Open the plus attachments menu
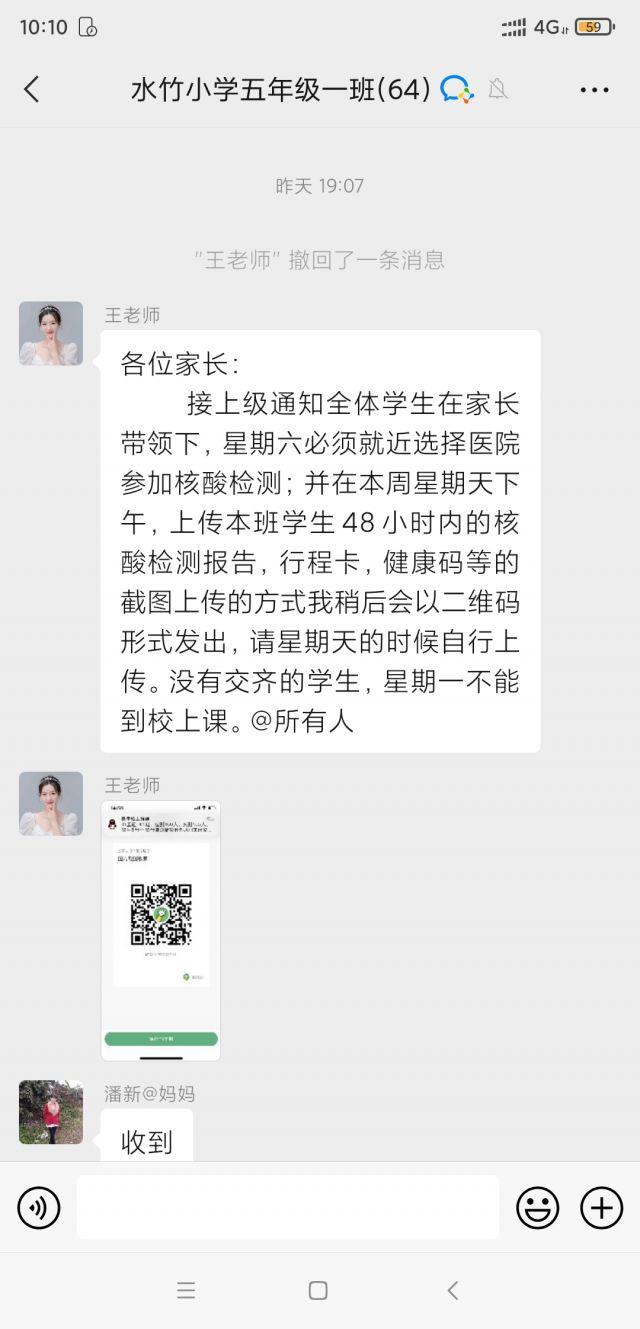Viewport: 640px width, 1329px height. coord(601,1208)
